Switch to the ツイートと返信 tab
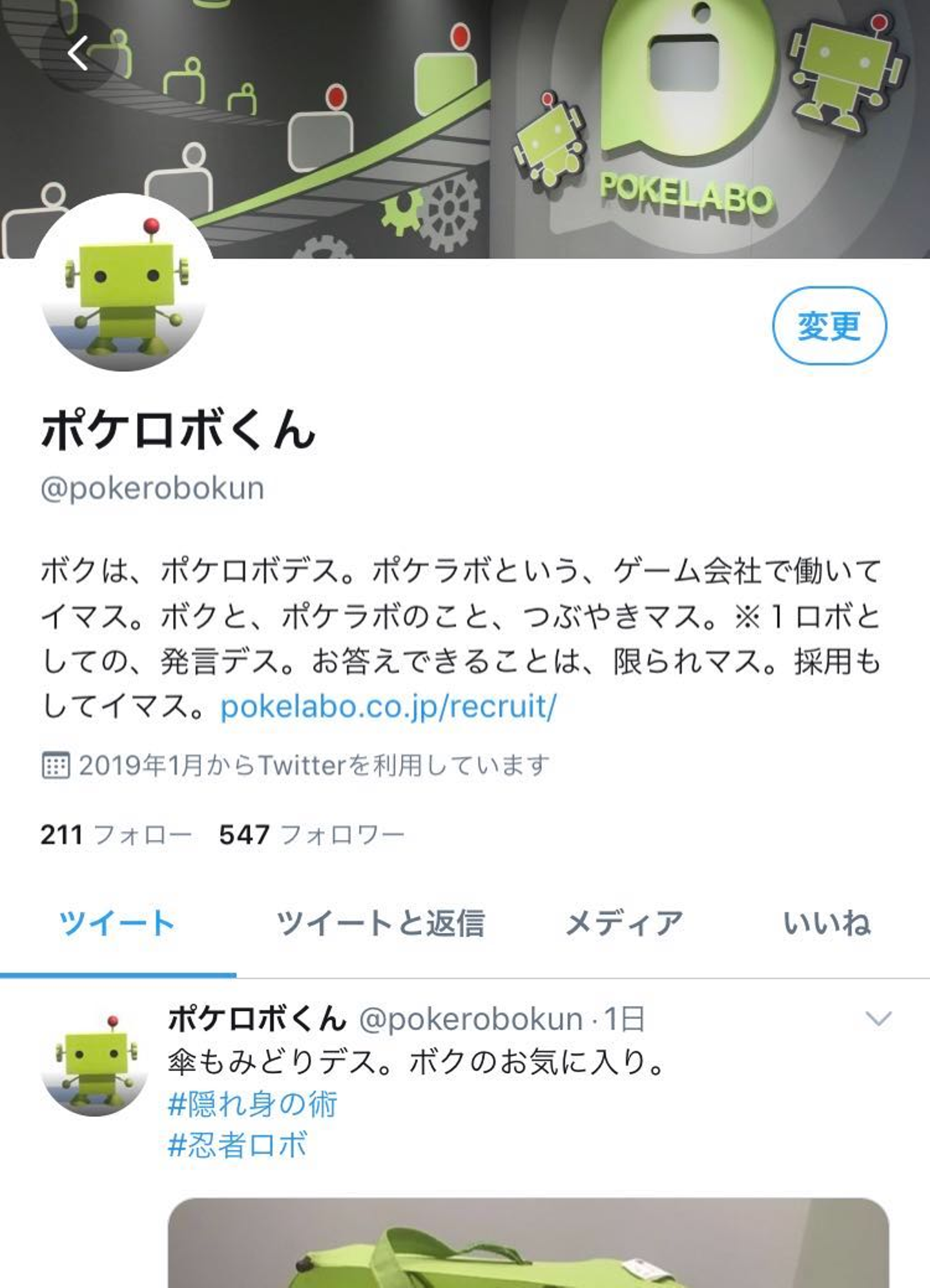930x1288 pixels. point(380,923)
